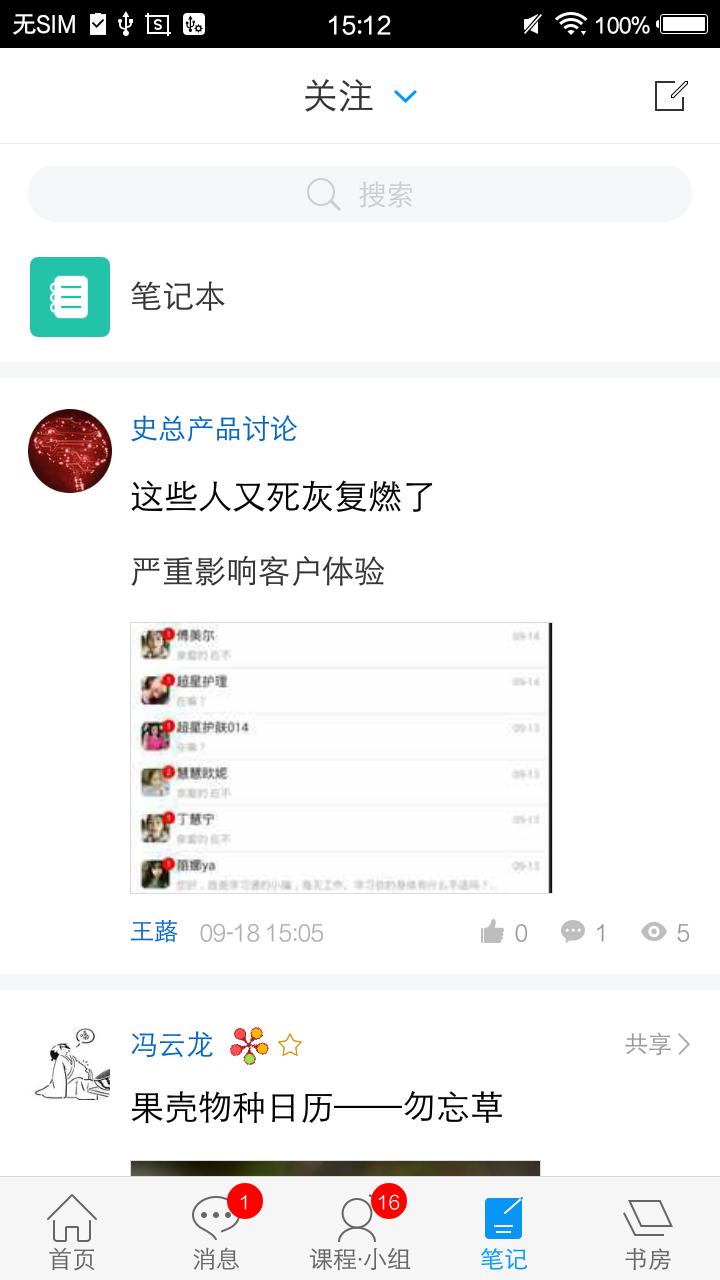This screenshot has width=720, height=1280.
Task: Tap the 搜索 search box
Action: coord(360,194)
